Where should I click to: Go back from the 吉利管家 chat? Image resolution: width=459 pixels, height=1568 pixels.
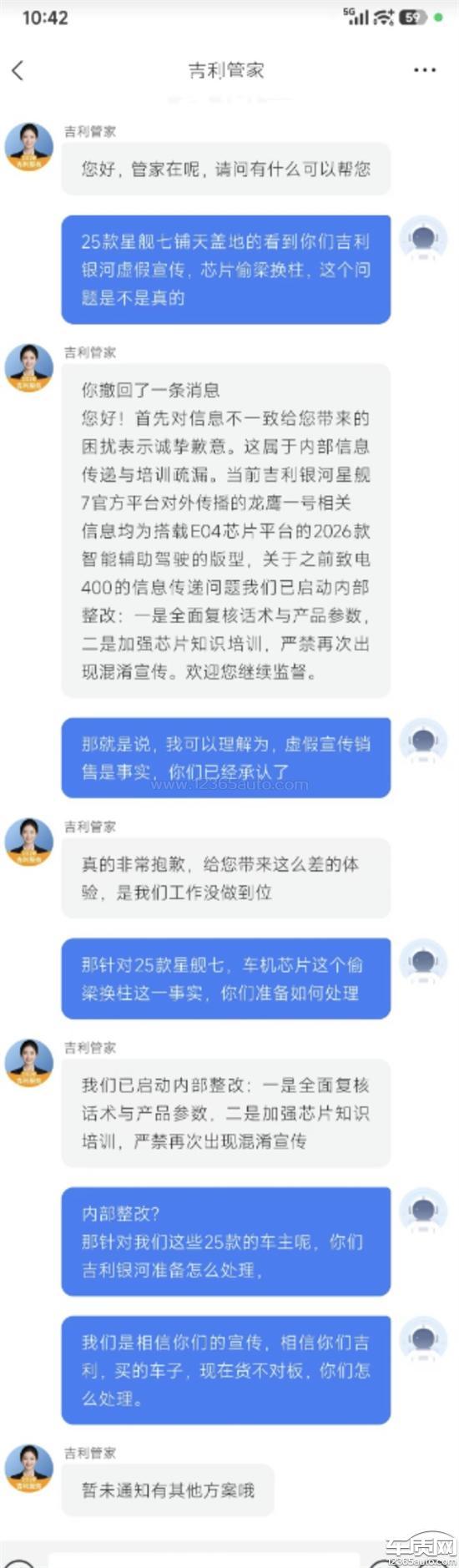tap(18, 70)
